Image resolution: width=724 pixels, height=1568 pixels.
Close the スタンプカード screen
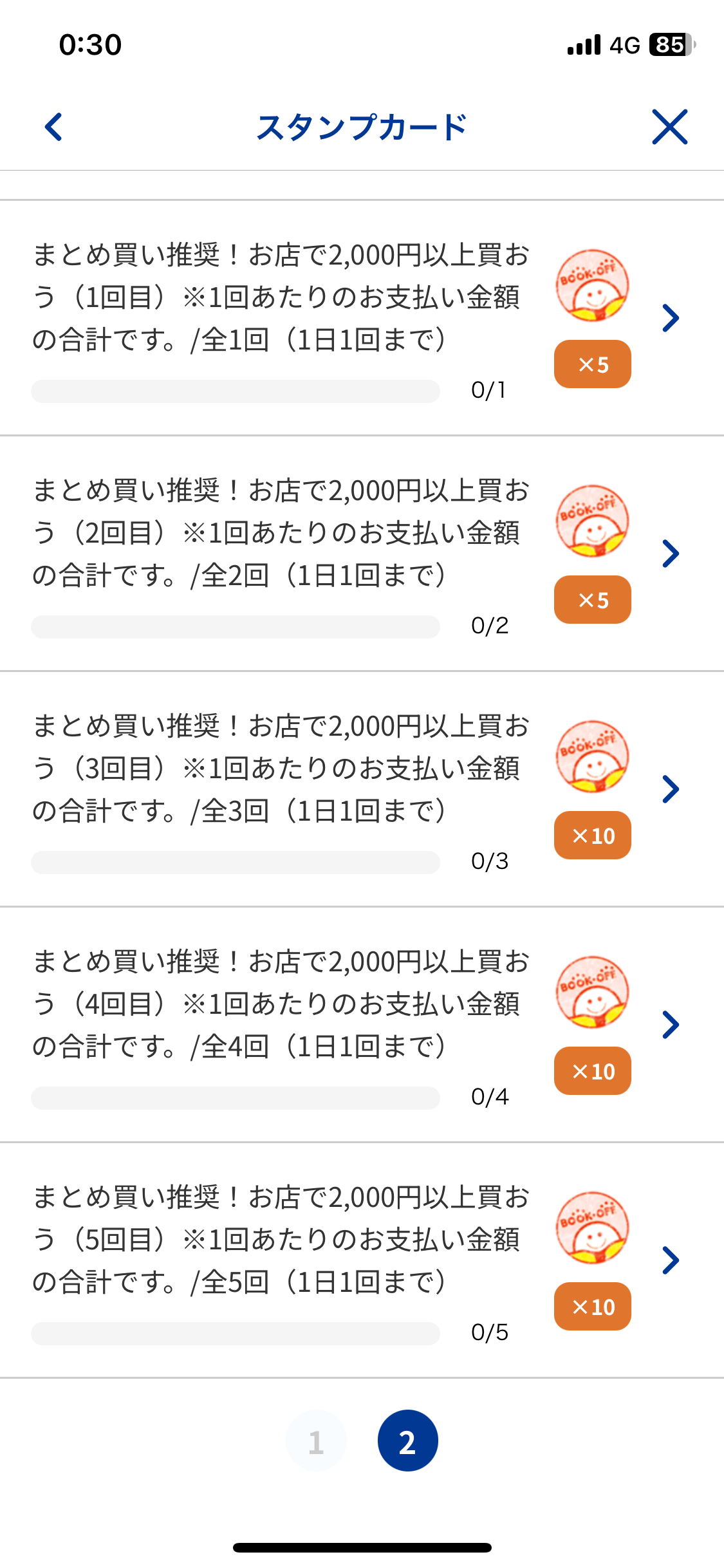(x=669, y=127)
